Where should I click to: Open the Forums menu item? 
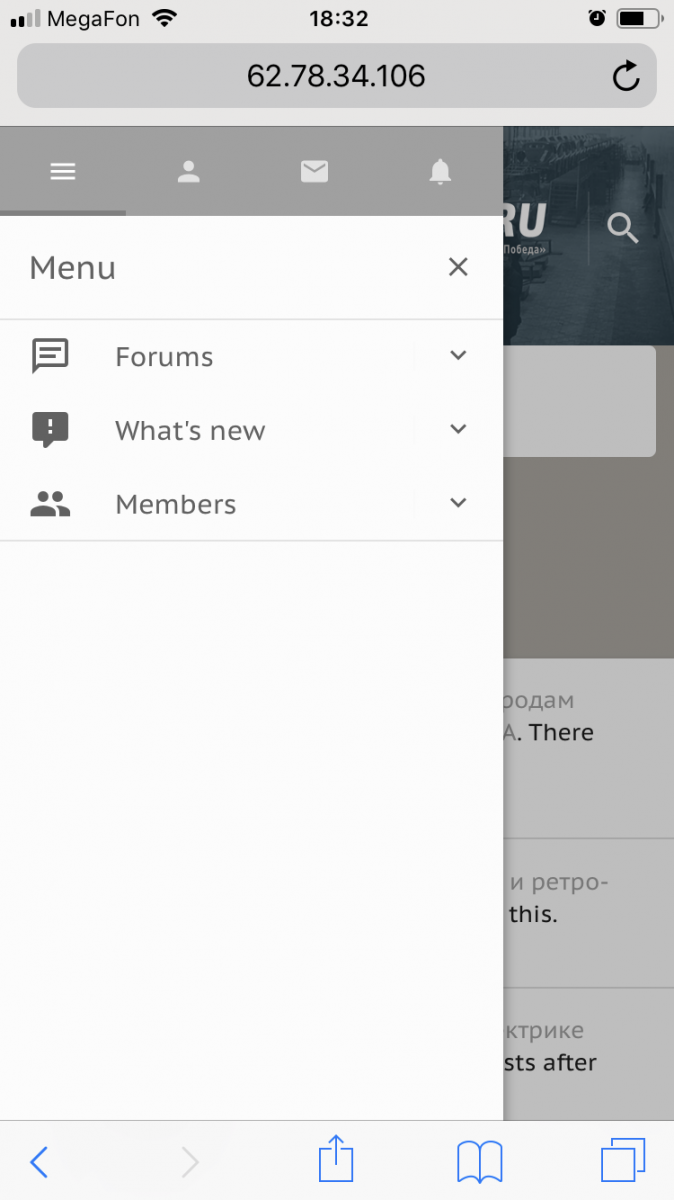164,357
